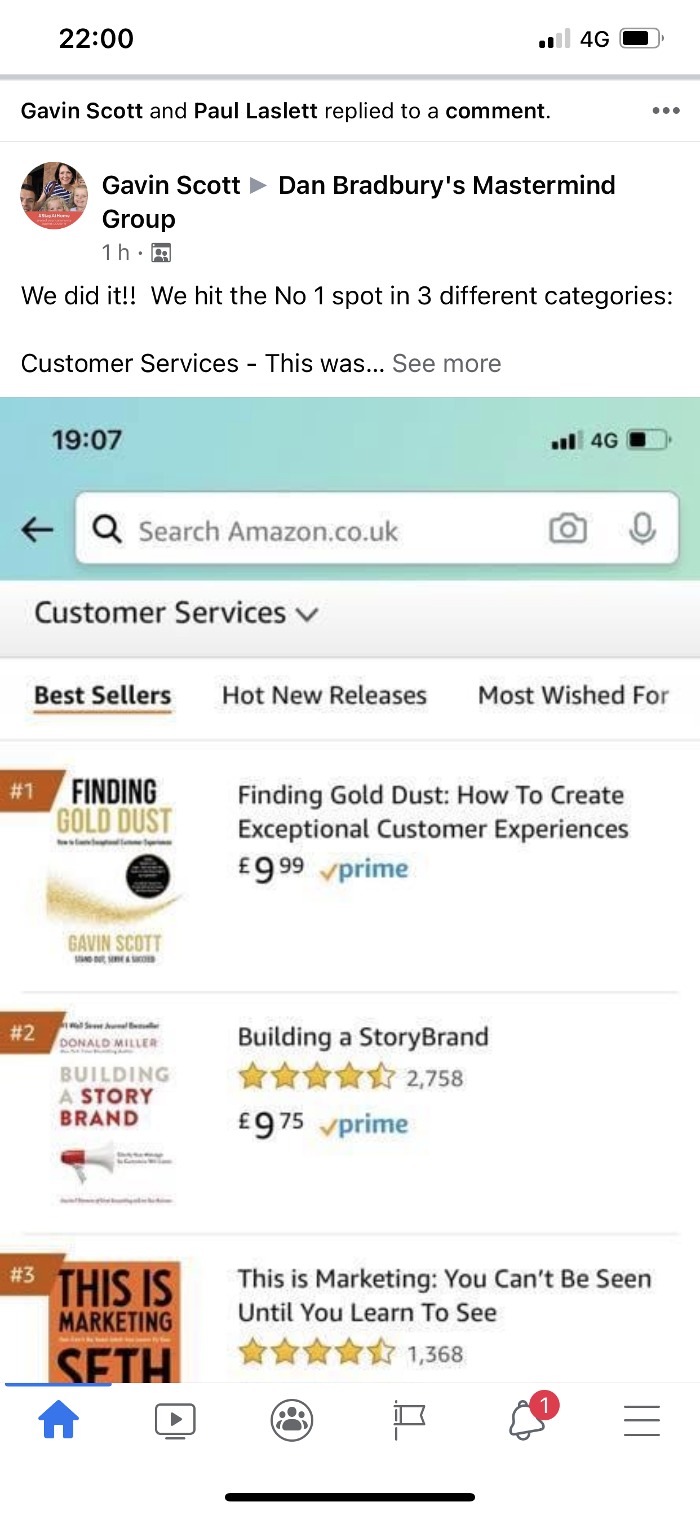The image size is (700, 1515).
Task: Switch to the Watch video tab
Action: click(175, 1420)
